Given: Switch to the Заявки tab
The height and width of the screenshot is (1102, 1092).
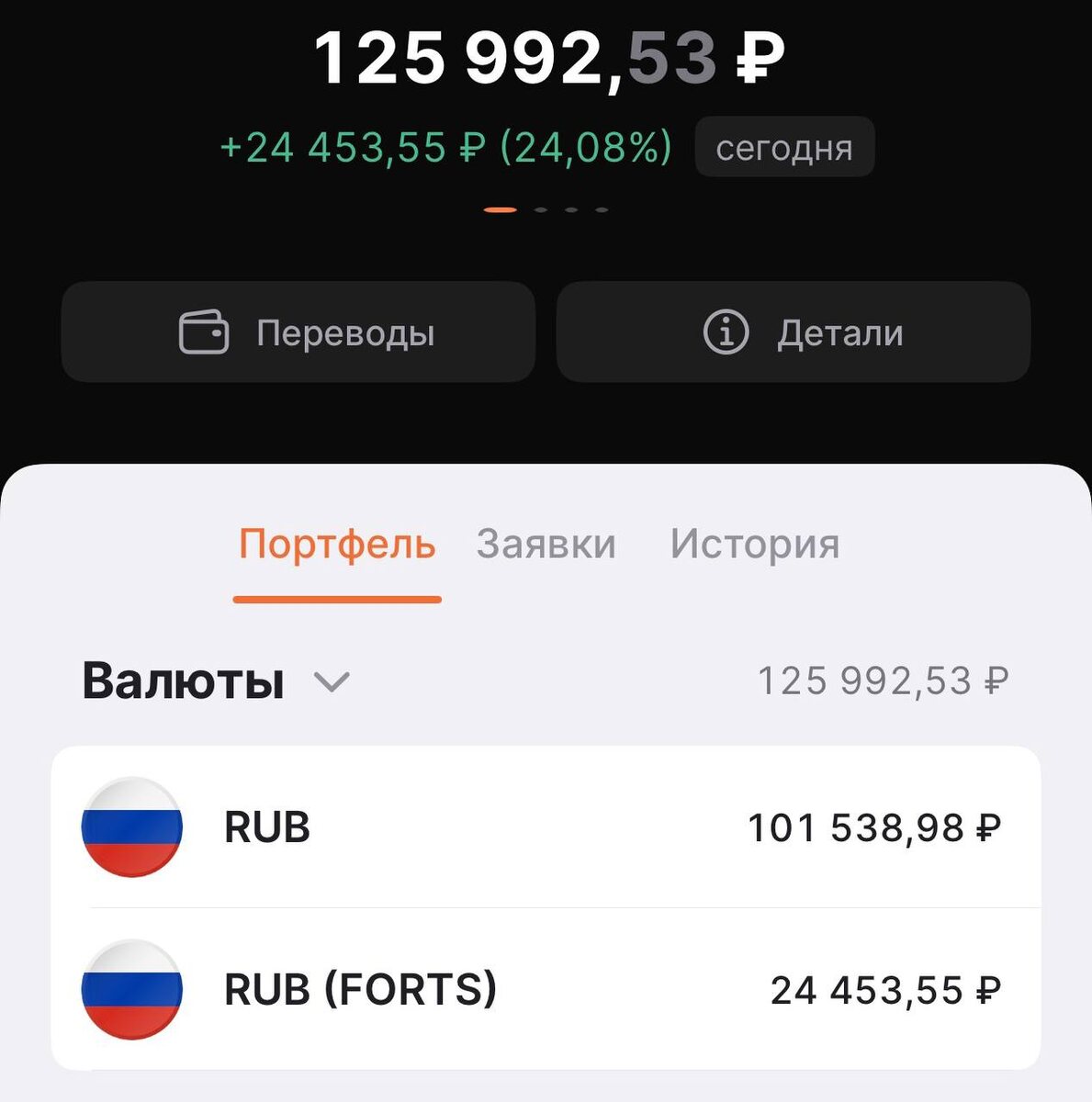Looking at the screenshot, I should click(x=546, y=544).
